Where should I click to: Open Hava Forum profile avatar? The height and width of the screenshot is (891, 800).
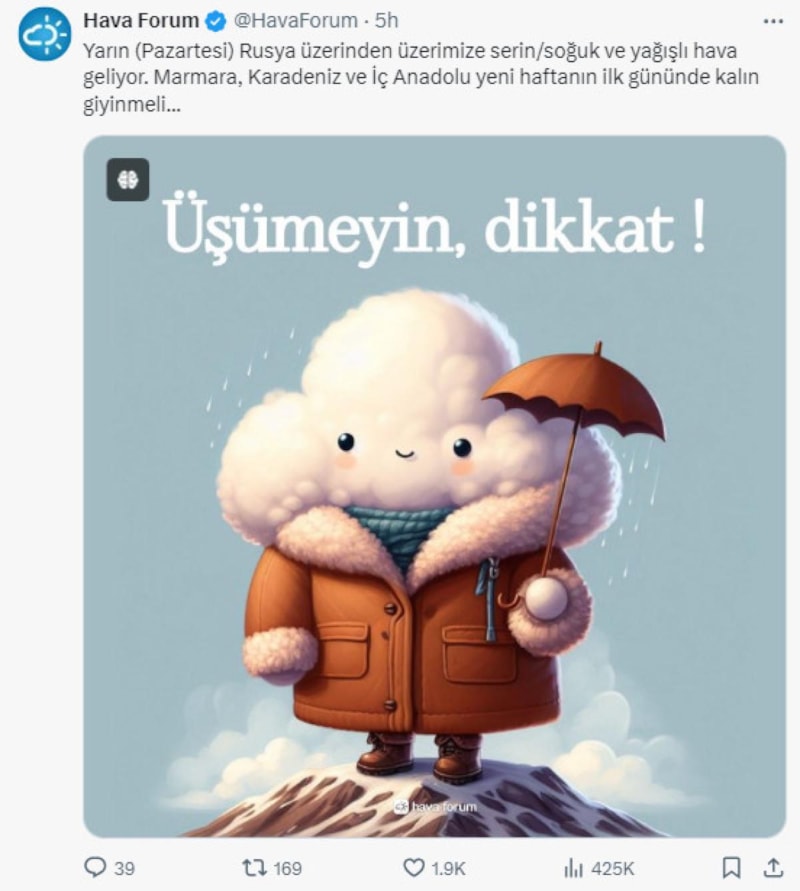click(x=45, y=34)
